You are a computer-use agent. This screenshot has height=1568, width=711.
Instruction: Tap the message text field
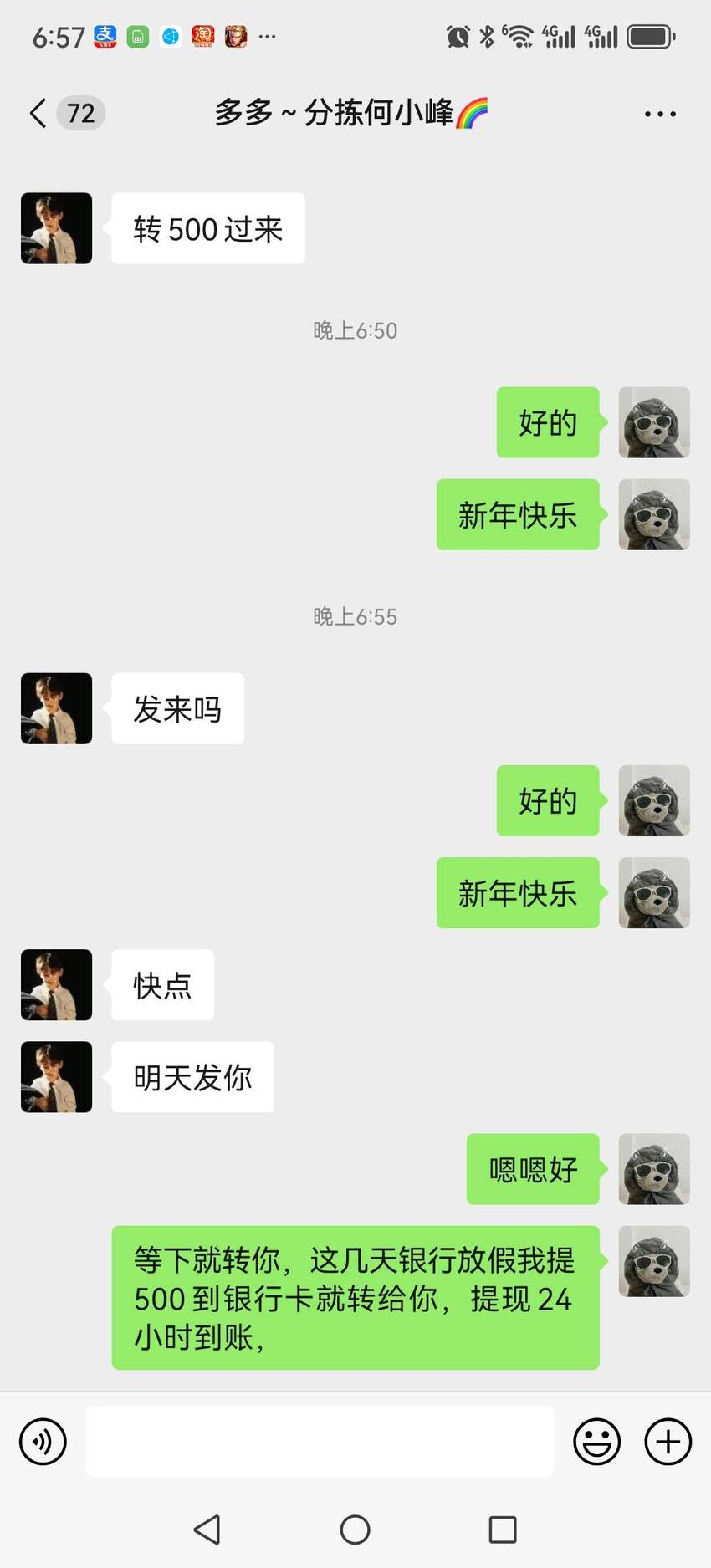[x=320, y=1442]
